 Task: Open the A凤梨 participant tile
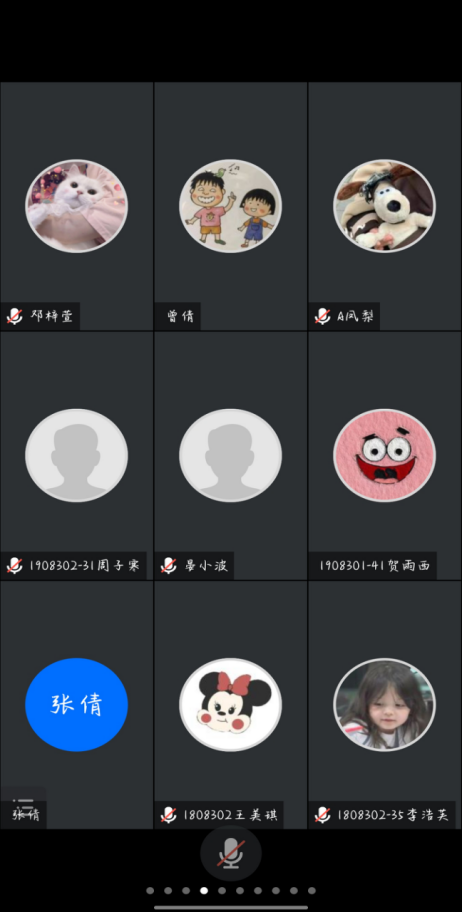(385, 206)
